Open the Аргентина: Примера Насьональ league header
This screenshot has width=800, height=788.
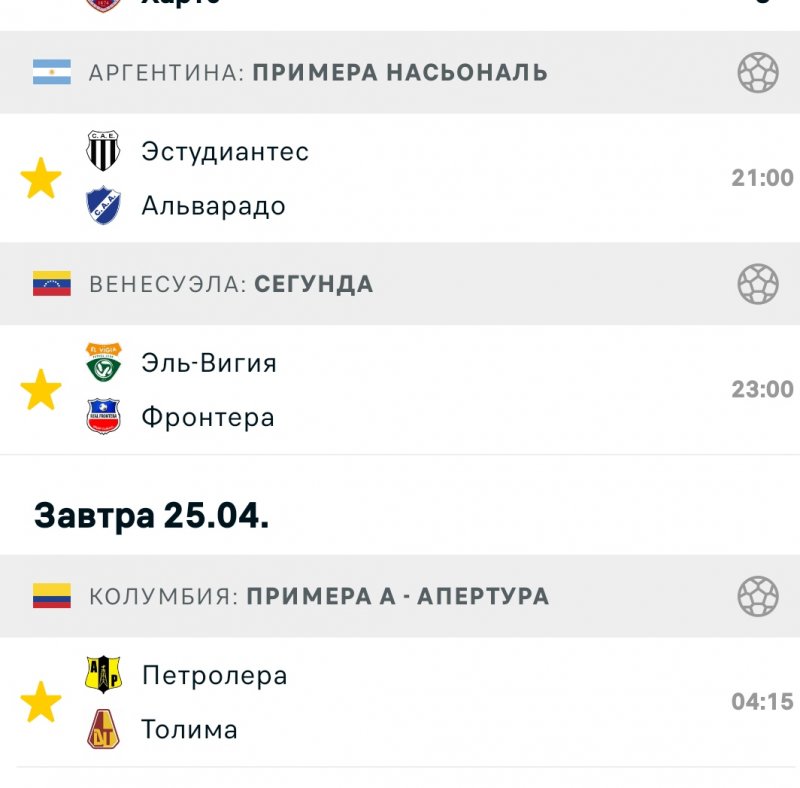[x=318, y=72]
